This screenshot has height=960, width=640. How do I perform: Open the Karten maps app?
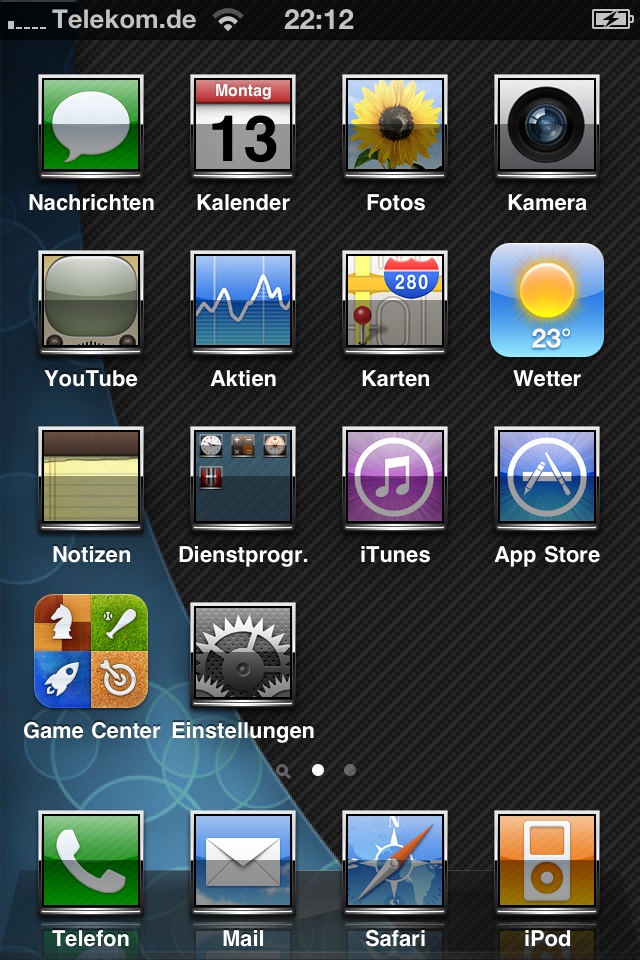395,302
